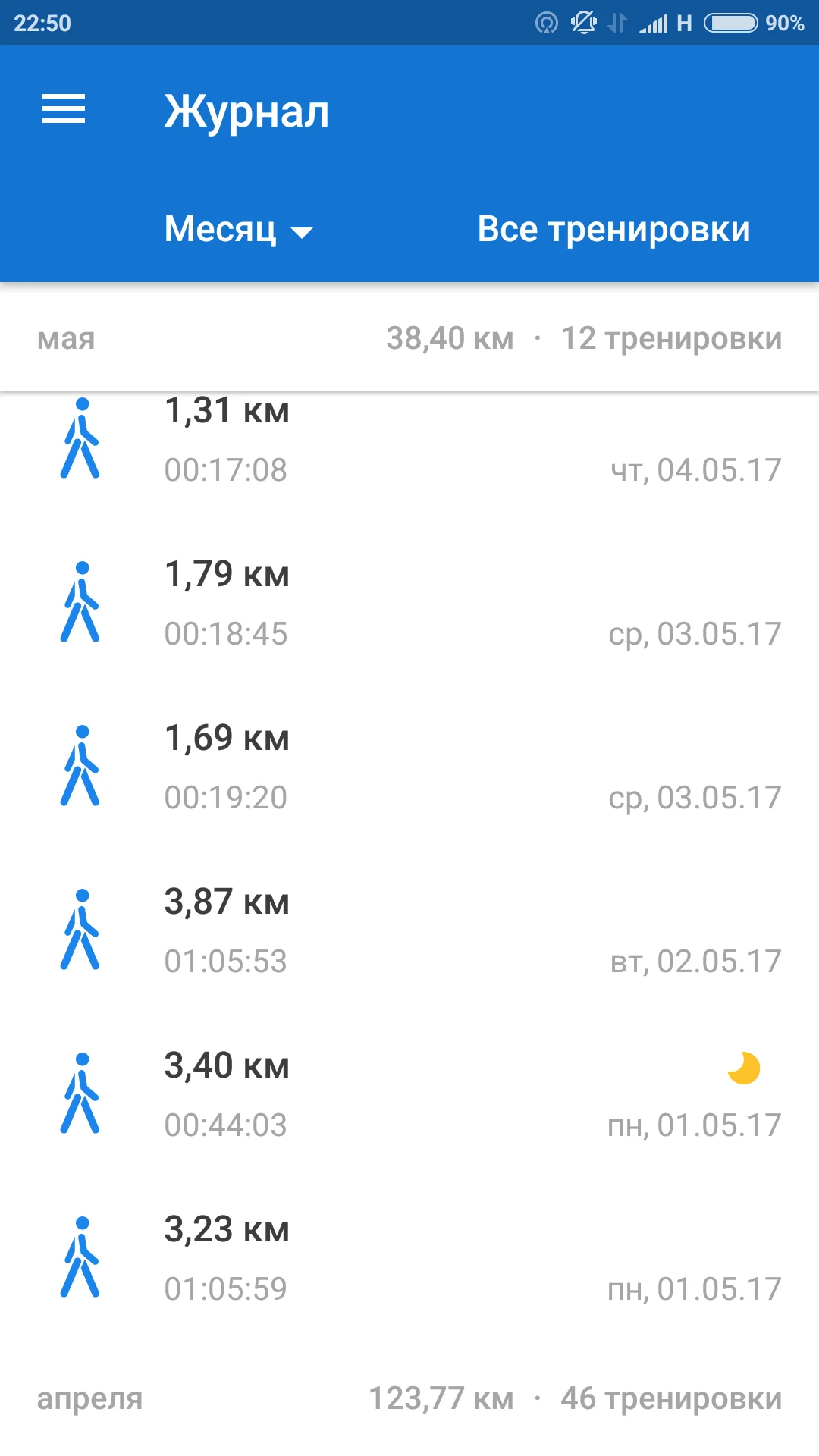View the 3,23 км walk workout
The width and height of the screenshot is (819, 1456).
[409, 1259]
